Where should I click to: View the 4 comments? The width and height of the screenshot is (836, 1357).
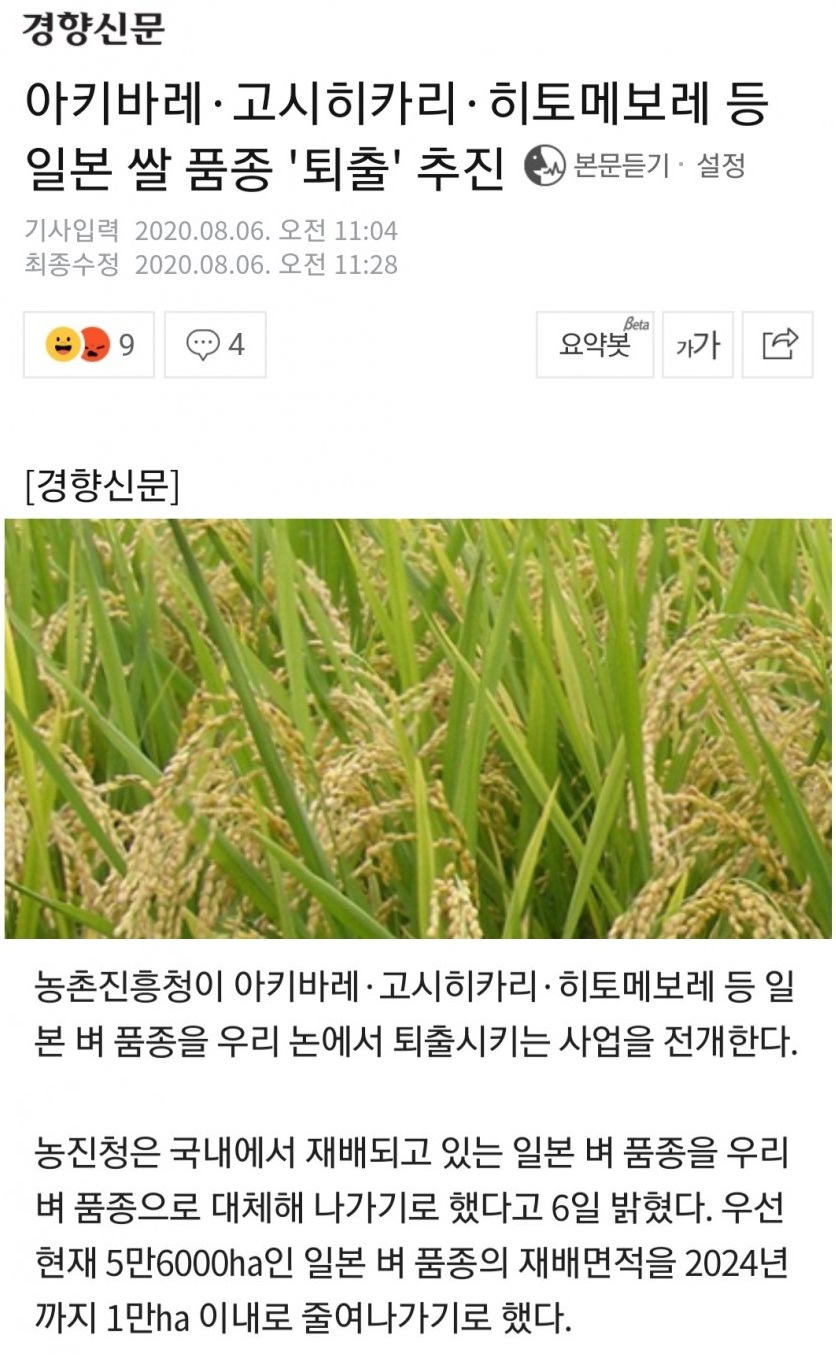tap(215, 345)
